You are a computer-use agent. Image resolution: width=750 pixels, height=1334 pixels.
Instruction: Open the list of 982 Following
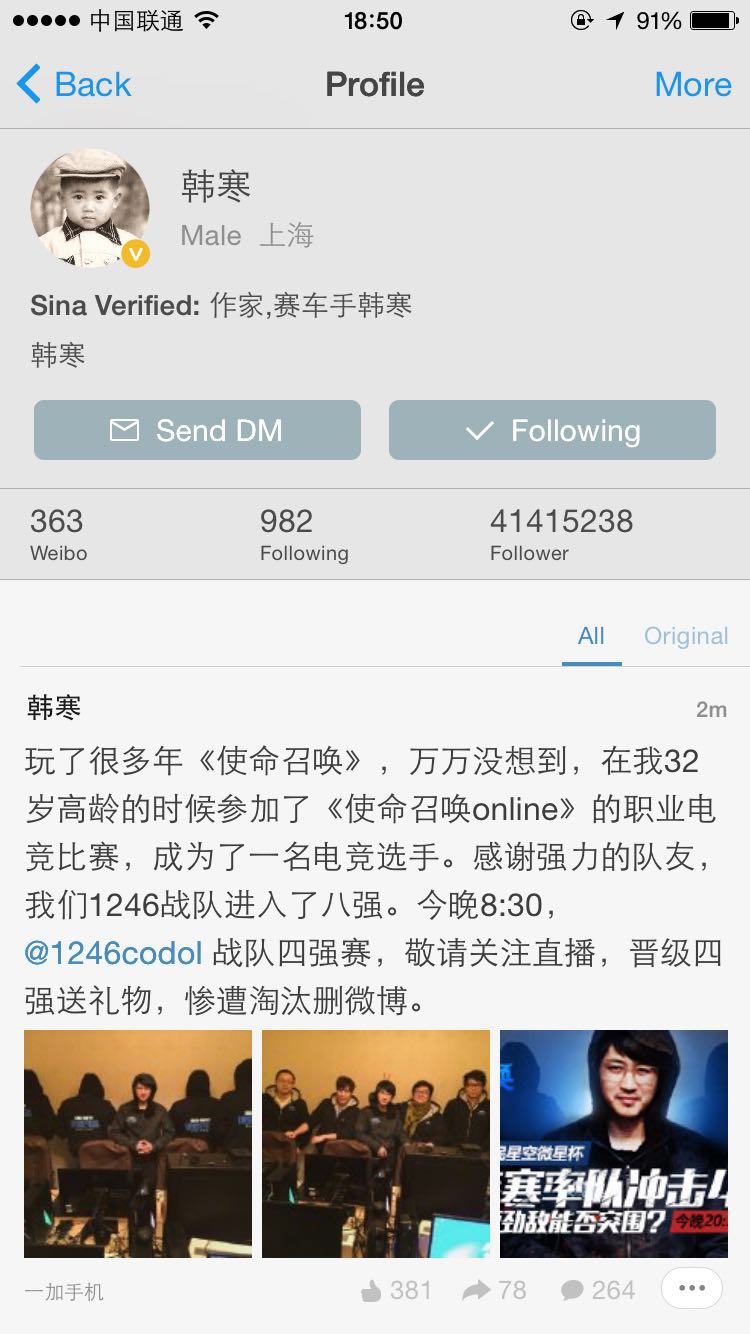(x=303, y=534)
